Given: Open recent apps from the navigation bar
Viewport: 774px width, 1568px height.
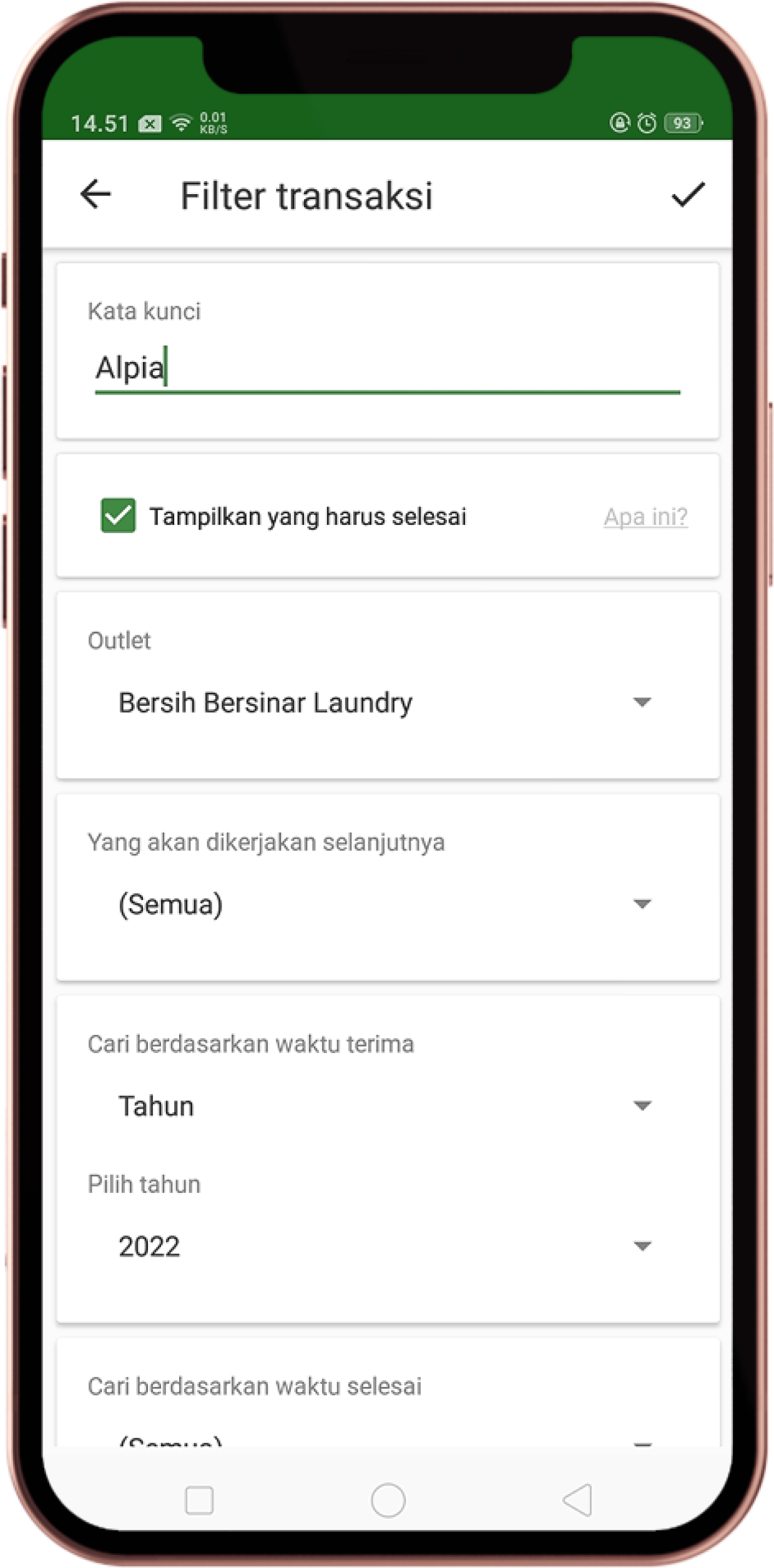Looking at the screenshot, I should pyautogui.click(x=200, y=1501).
